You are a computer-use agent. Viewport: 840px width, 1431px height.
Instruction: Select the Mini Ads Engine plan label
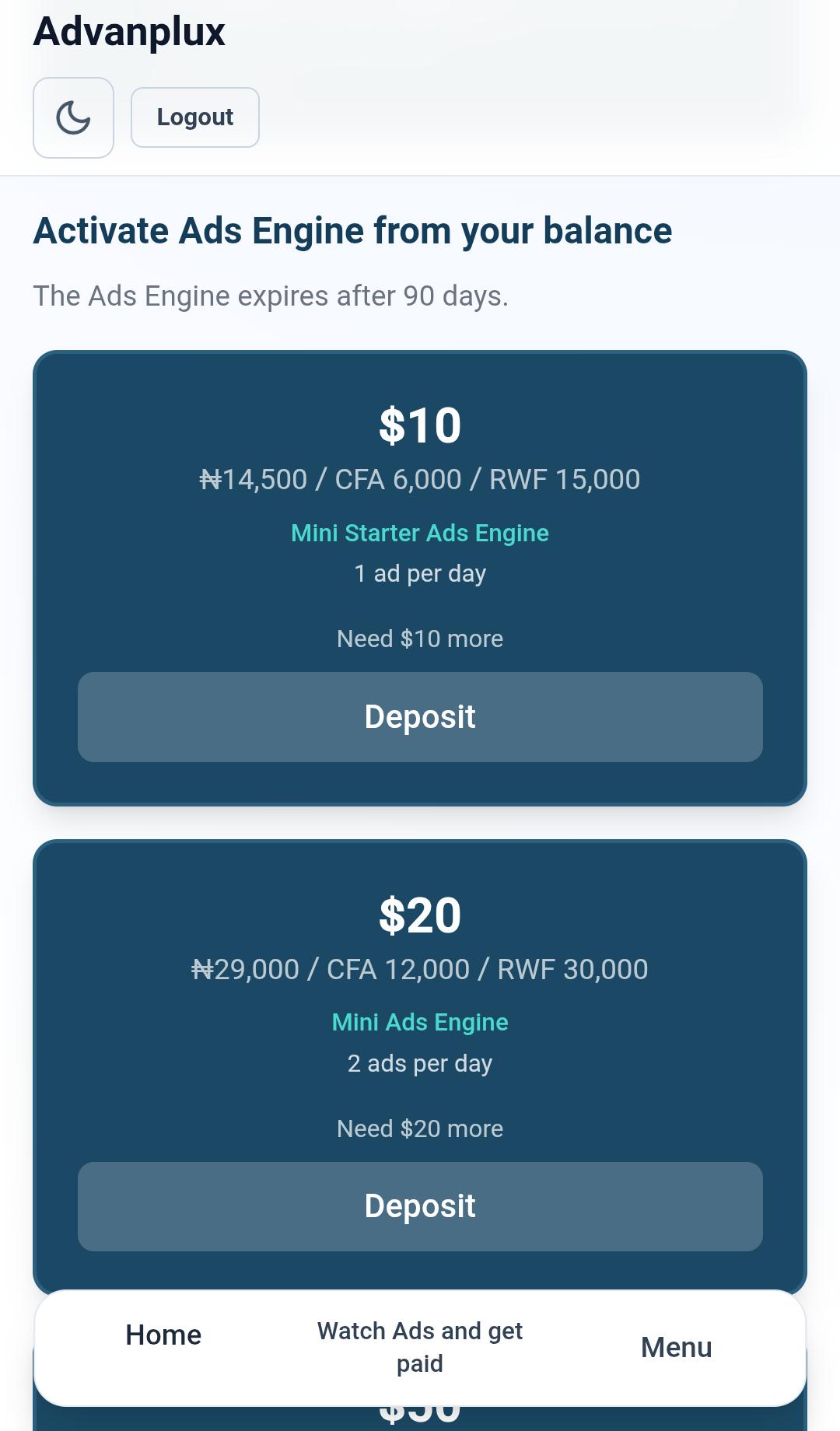[419, 1022]
